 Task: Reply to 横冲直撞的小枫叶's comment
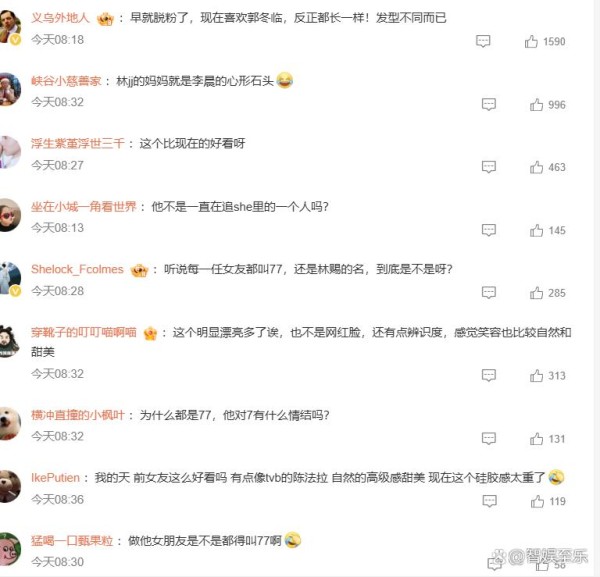point(488,439)
